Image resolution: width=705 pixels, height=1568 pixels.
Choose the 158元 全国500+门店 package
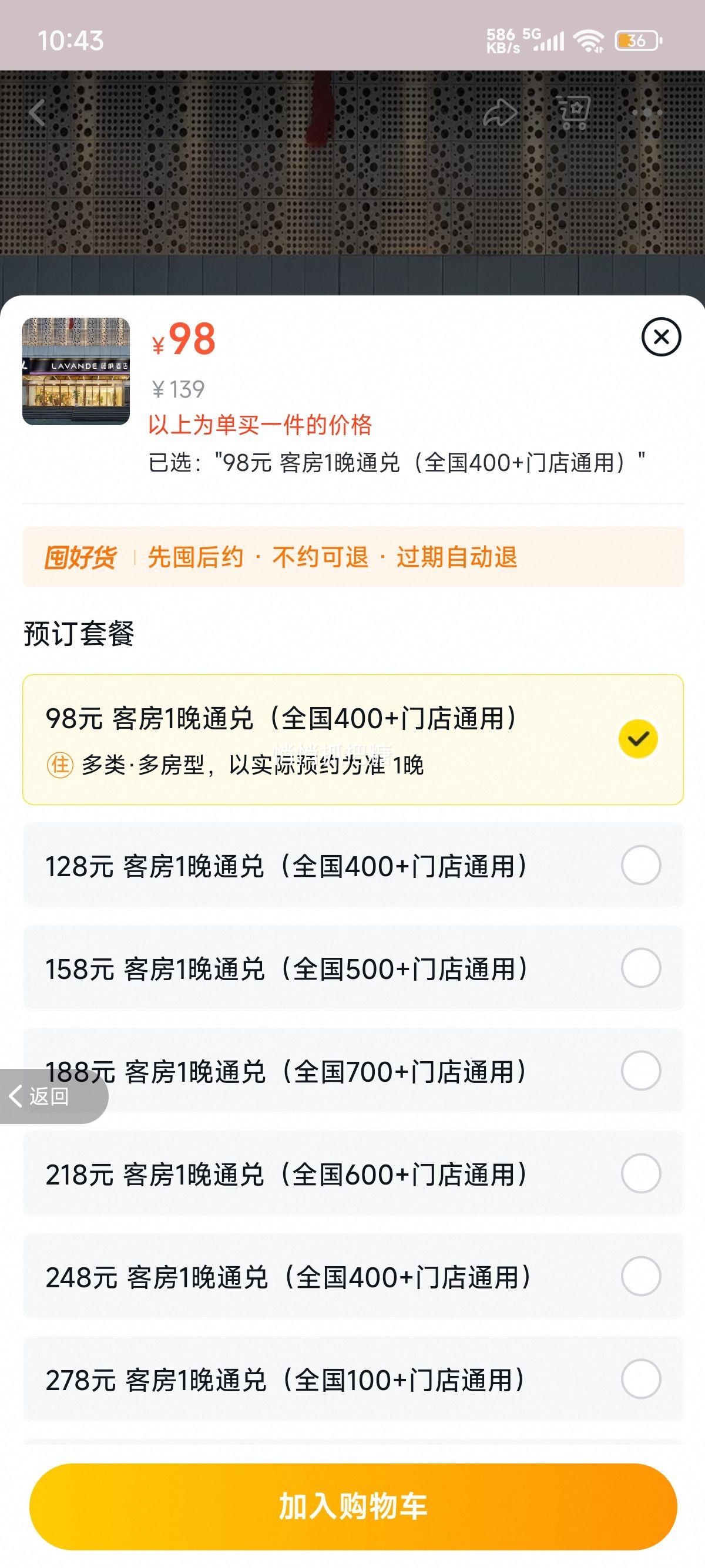[x=352, y=968]
